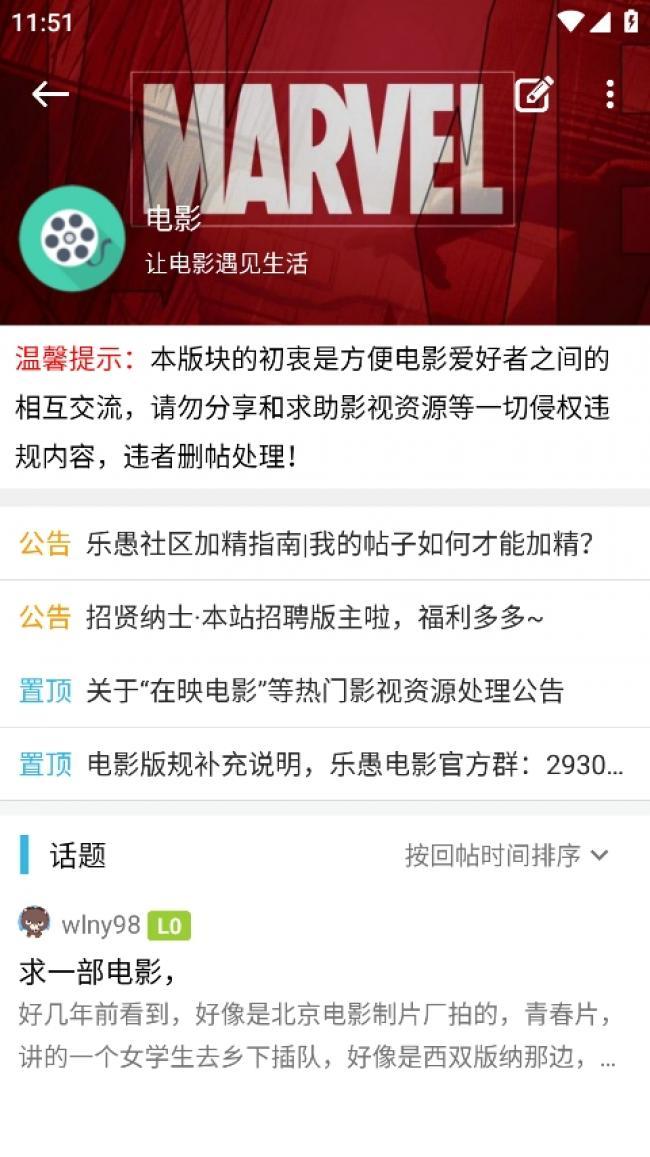View the profile of user wlny98

coord(101,925)
